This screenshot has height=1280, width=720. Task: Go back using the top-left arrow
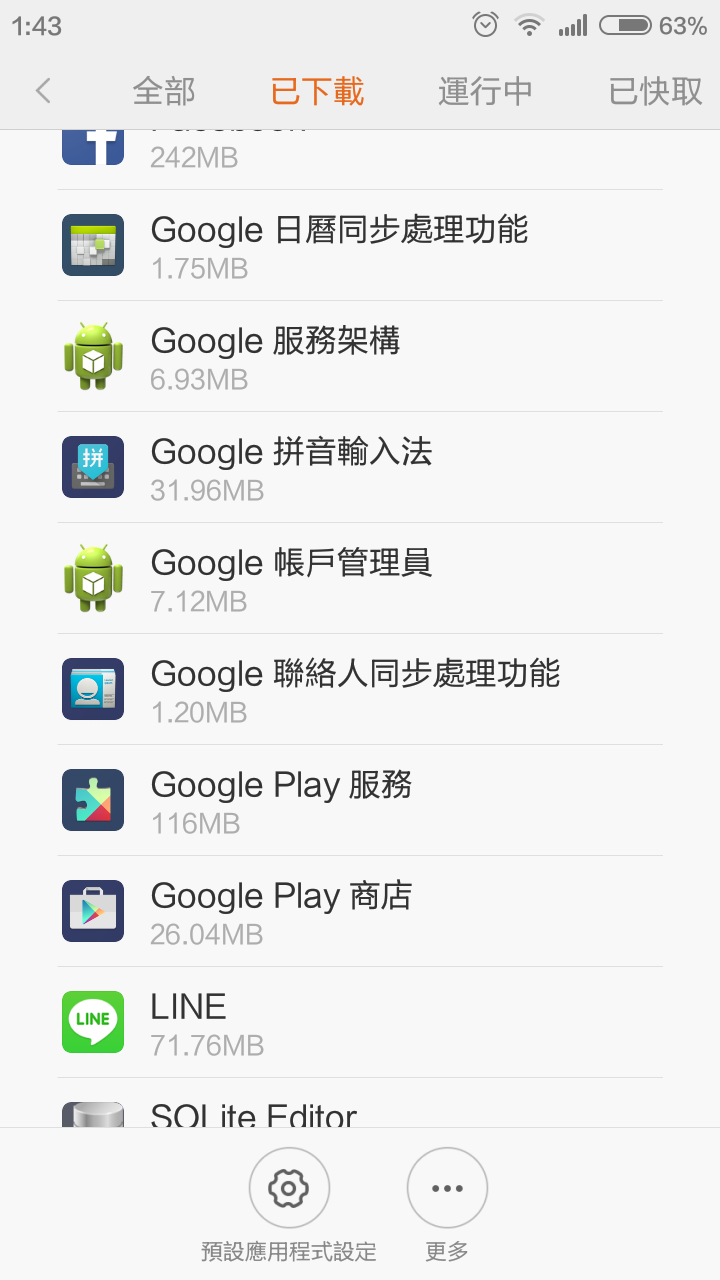tap(43, 91)
